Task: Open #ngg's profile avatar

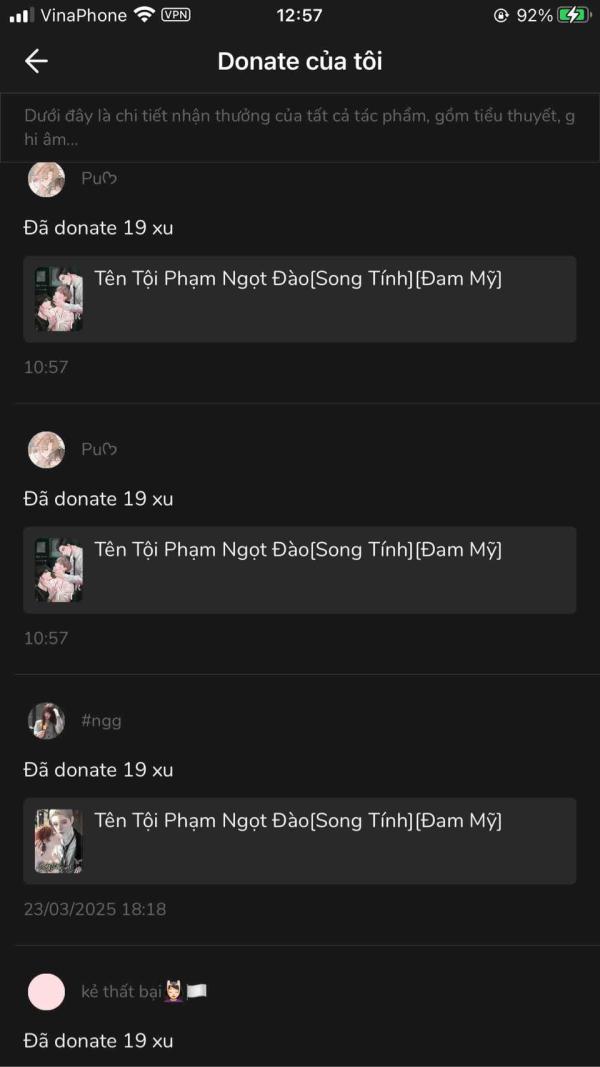Action: tap(46, 720)
